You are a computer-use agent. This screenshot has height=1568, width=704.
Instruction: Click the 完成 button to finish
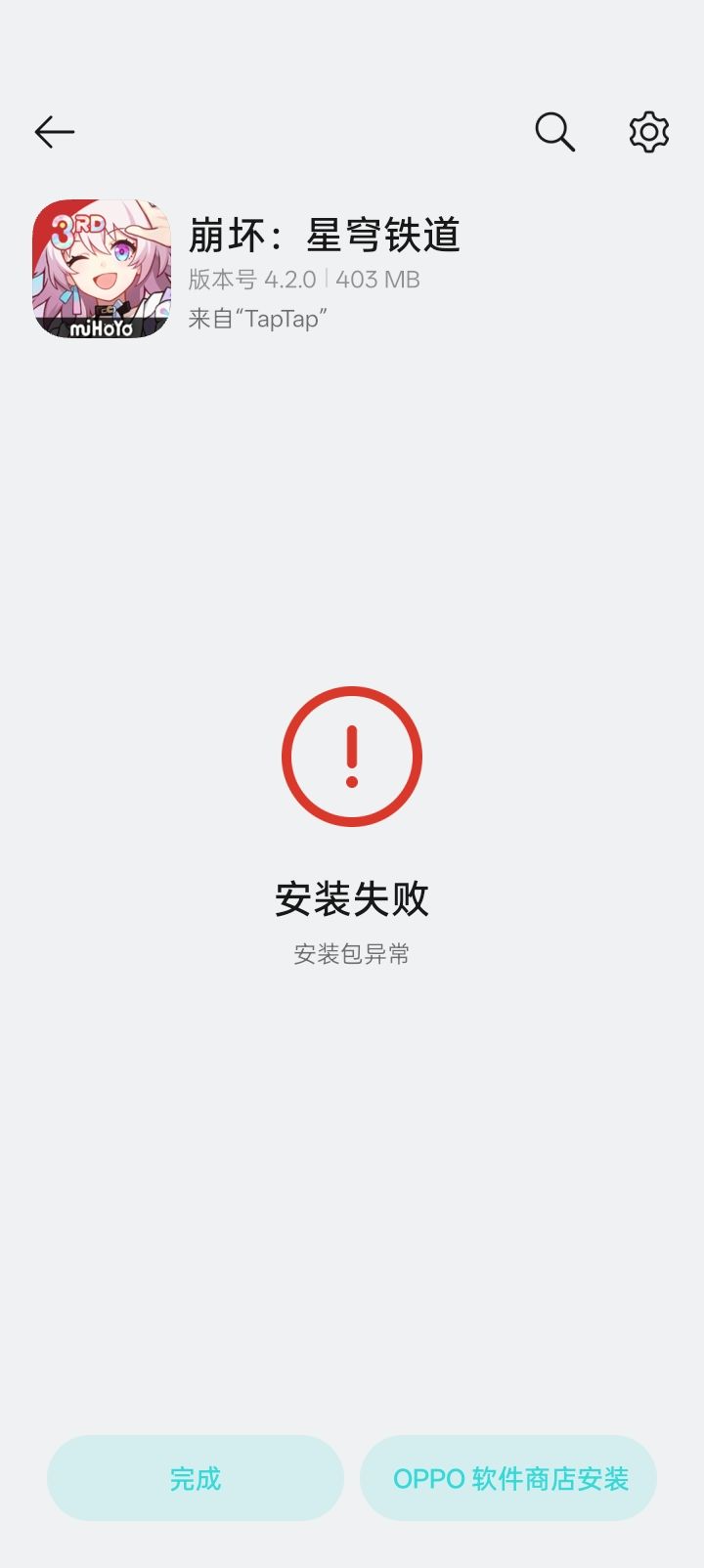(x=196, y=1479)
